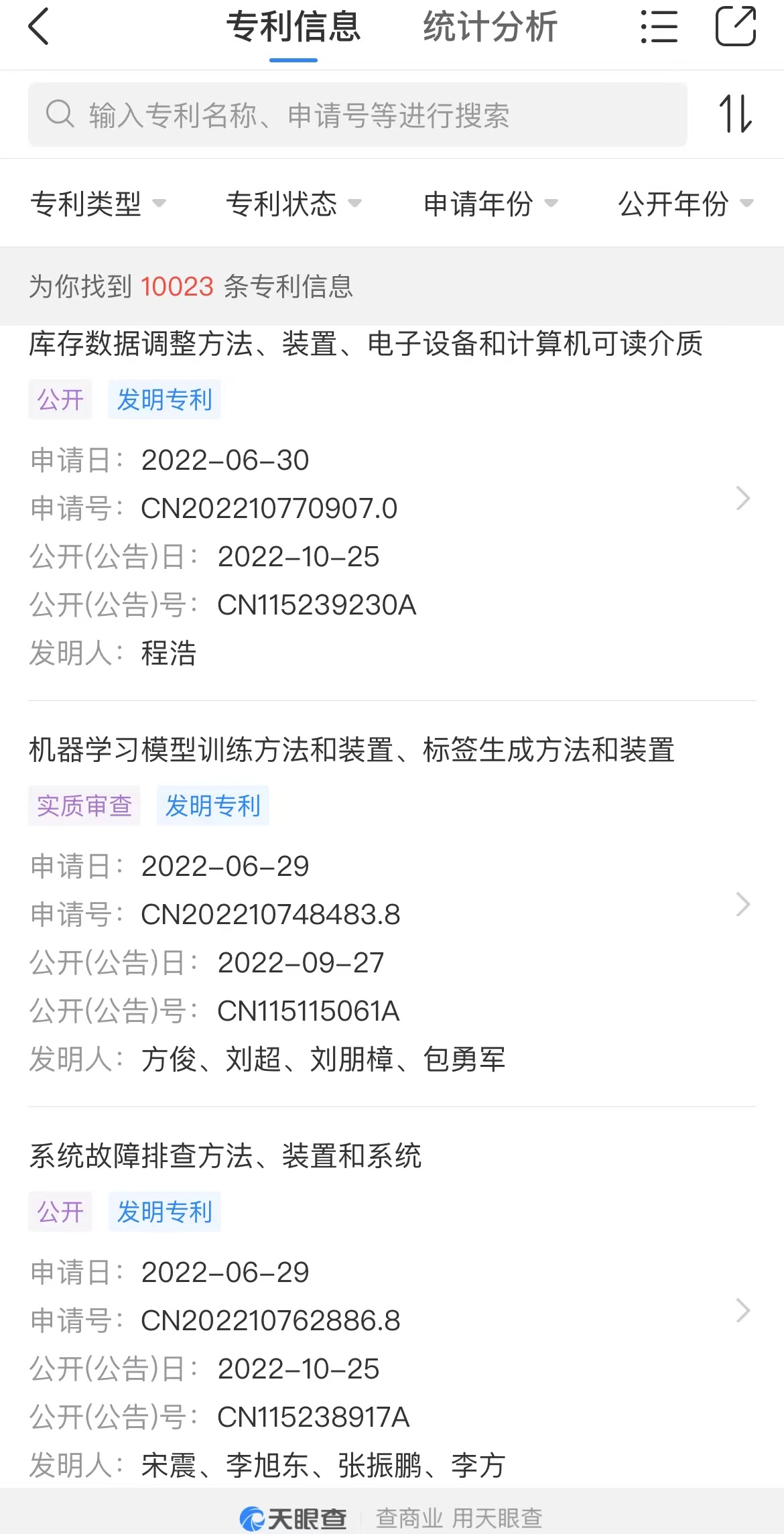The width and height of the screenshot is (784, 1534).
Task: Switch to the 统计分析 tab
Action: coord(490,27)
